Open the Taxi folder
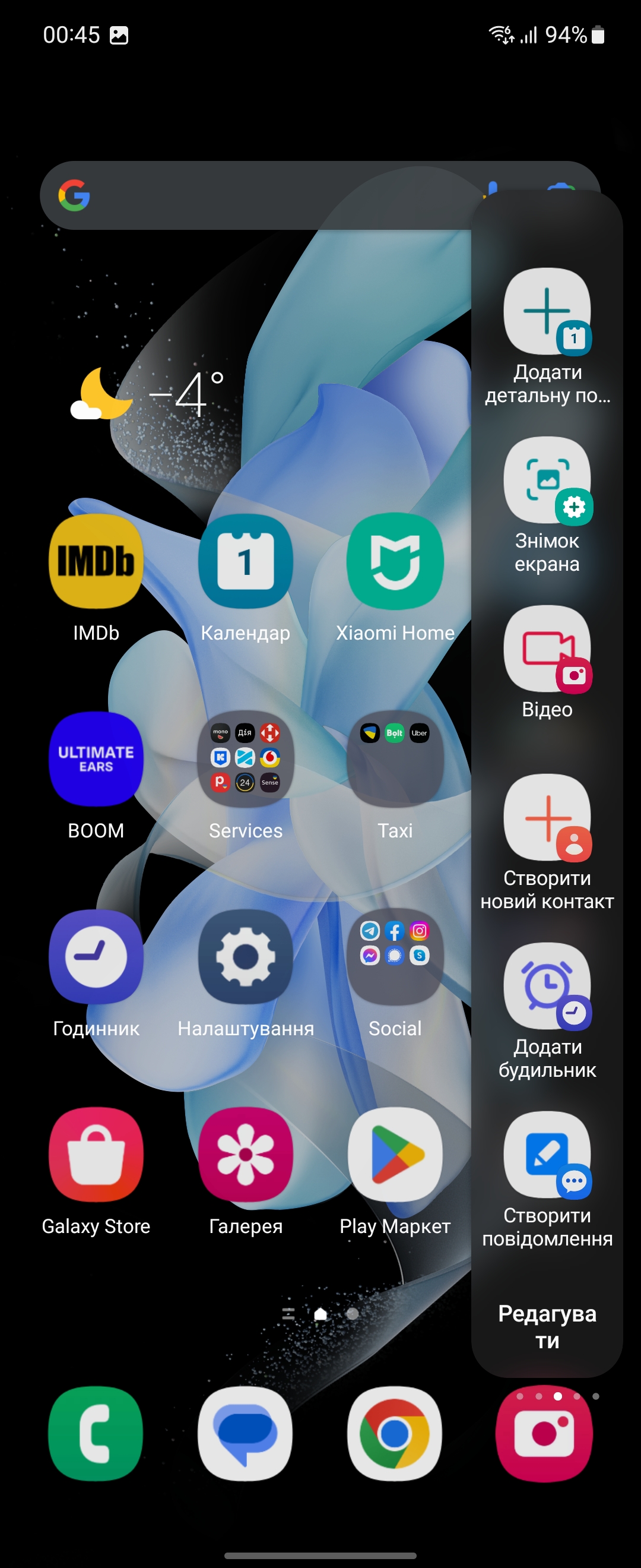 (x=395, y=759)
